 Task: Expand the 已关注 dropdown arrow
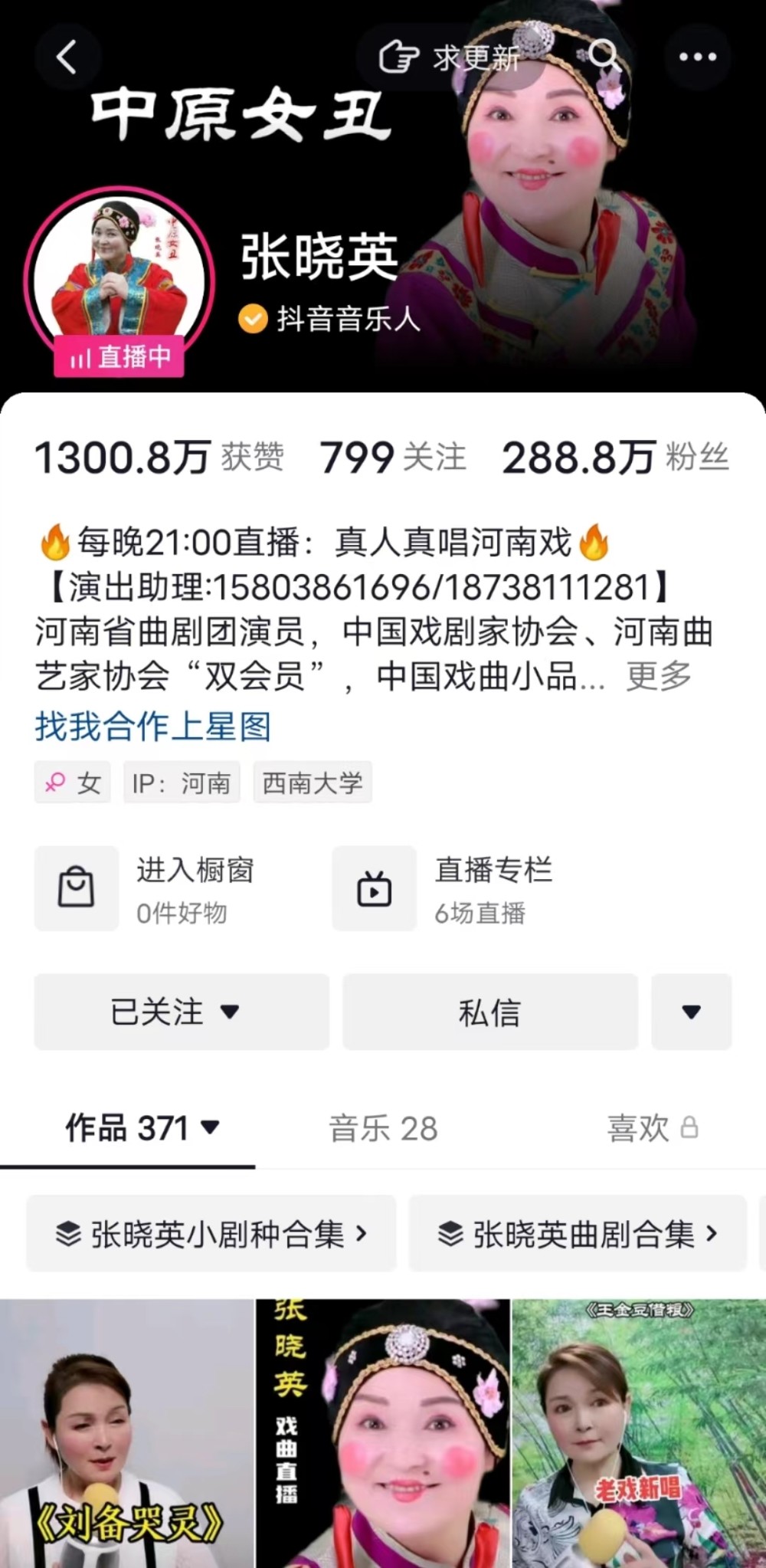[228, 1012]
